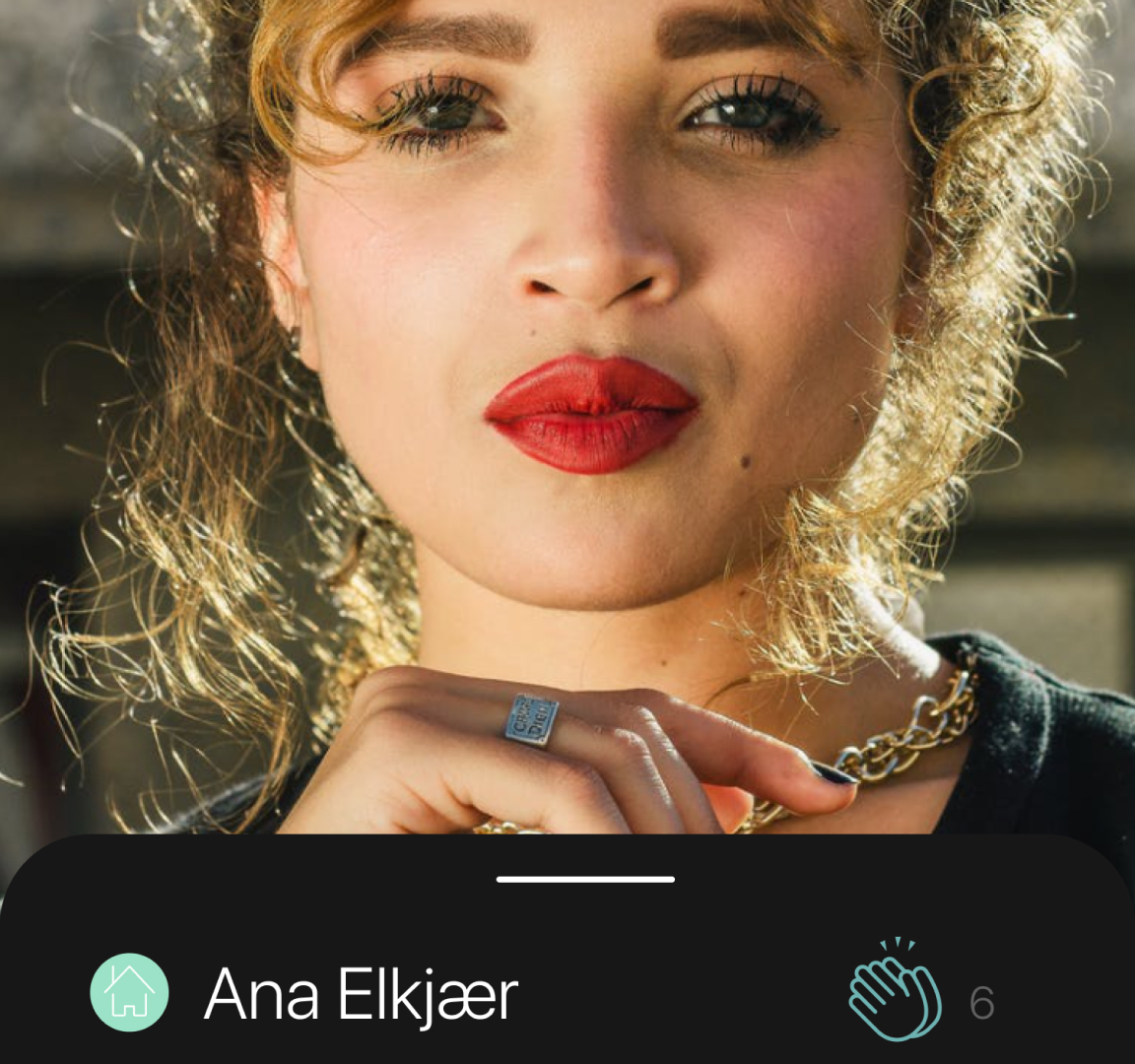Tap the clapping hands applause icon
The image size is (1135, 1064).
tap(895, 991)
